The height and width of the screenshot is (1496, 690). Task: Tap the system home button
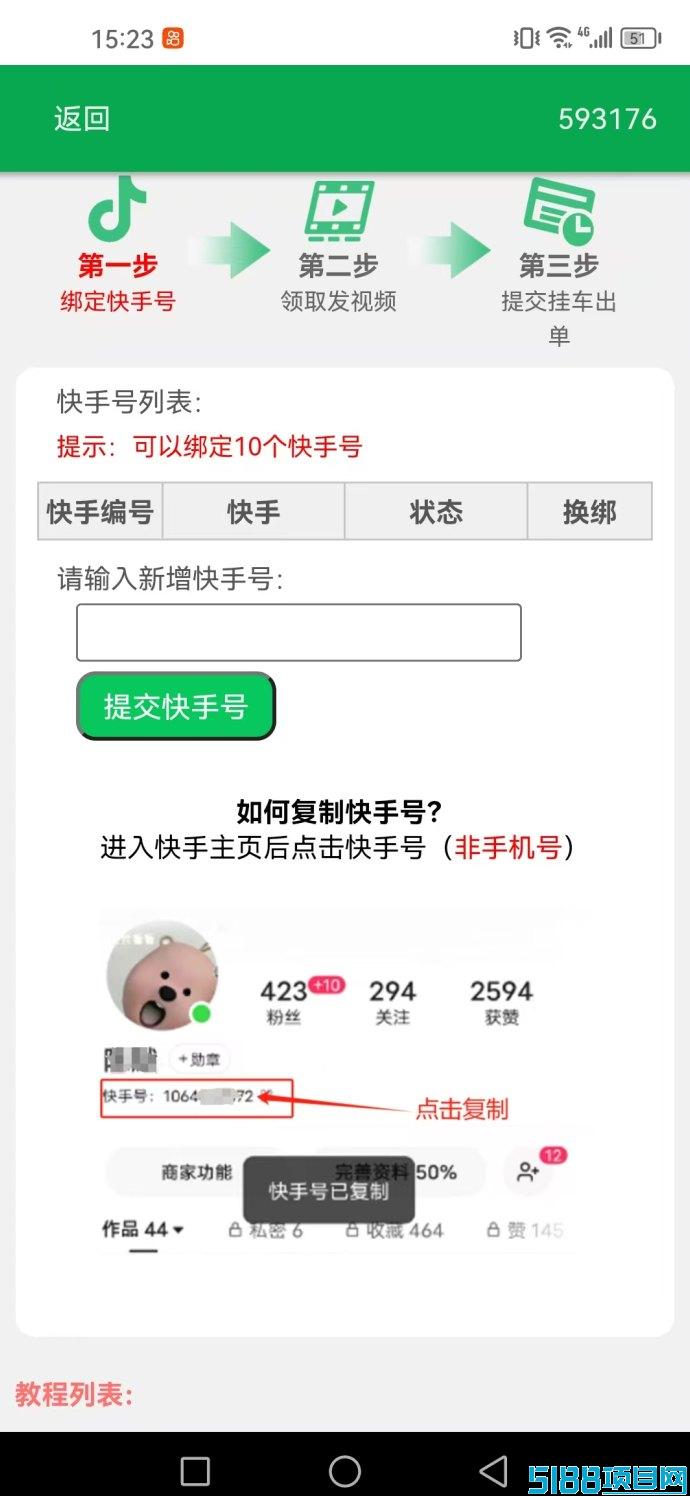tap(345, 1470)
